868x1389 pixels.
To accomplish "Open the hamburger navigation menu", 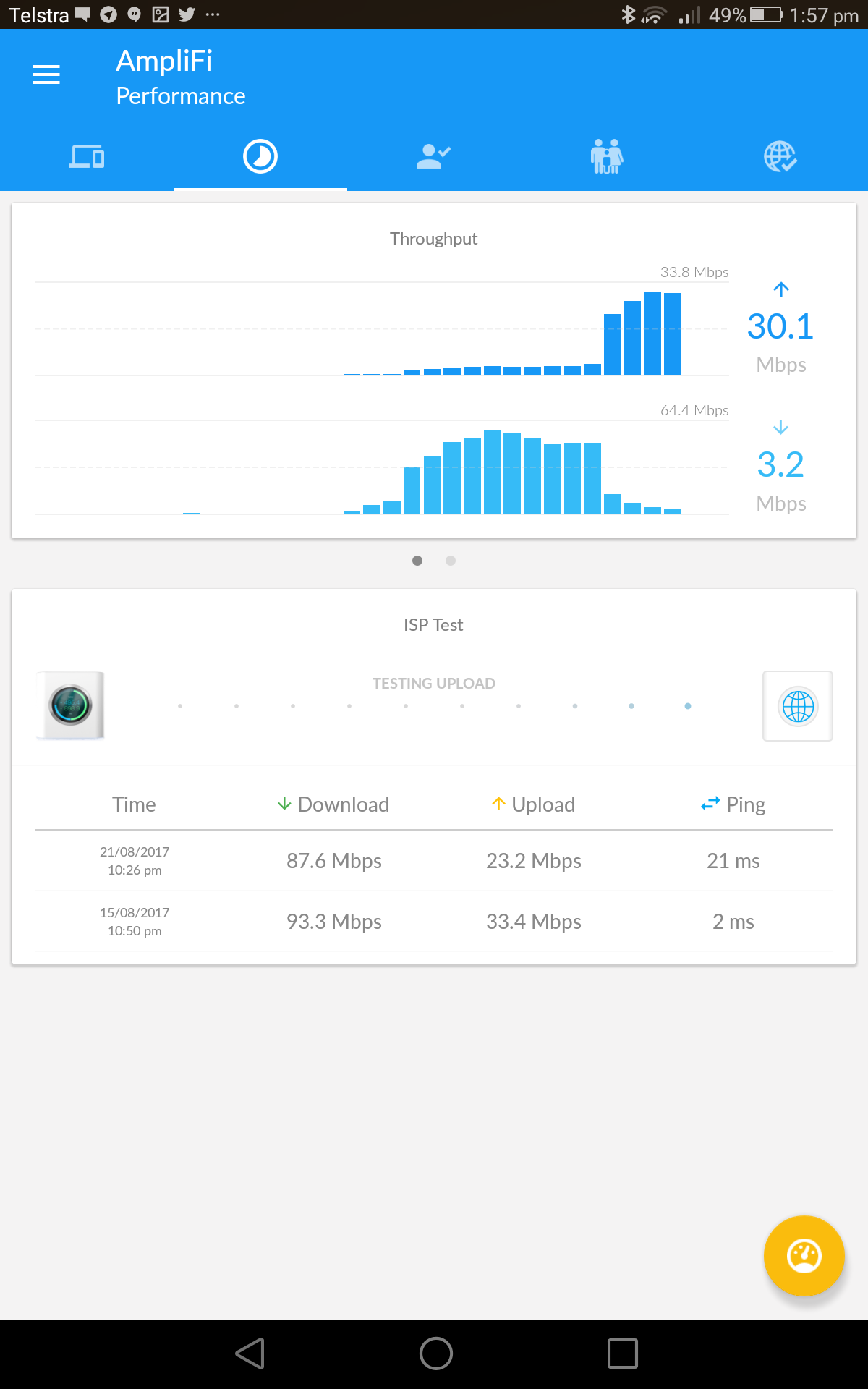I will [46, 75].
